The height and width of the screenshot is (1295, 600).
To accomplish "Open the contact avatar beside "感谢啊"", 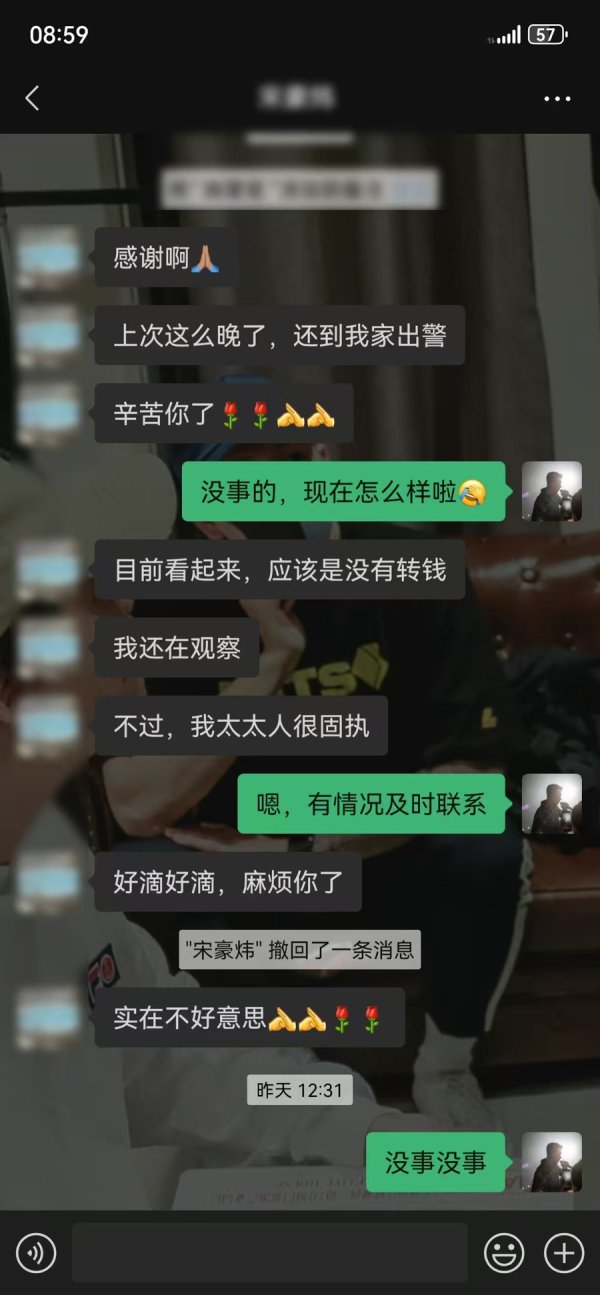I will pos(48,257).
